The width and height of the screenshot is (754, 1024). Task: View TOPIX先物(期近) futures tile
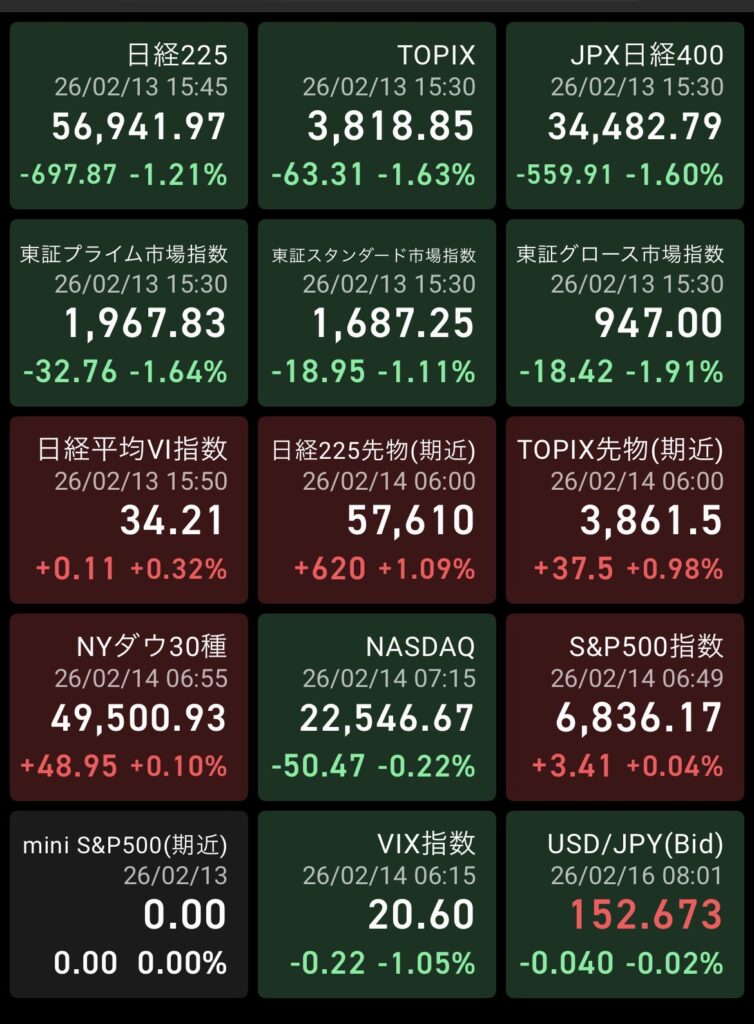click(625, 509)
